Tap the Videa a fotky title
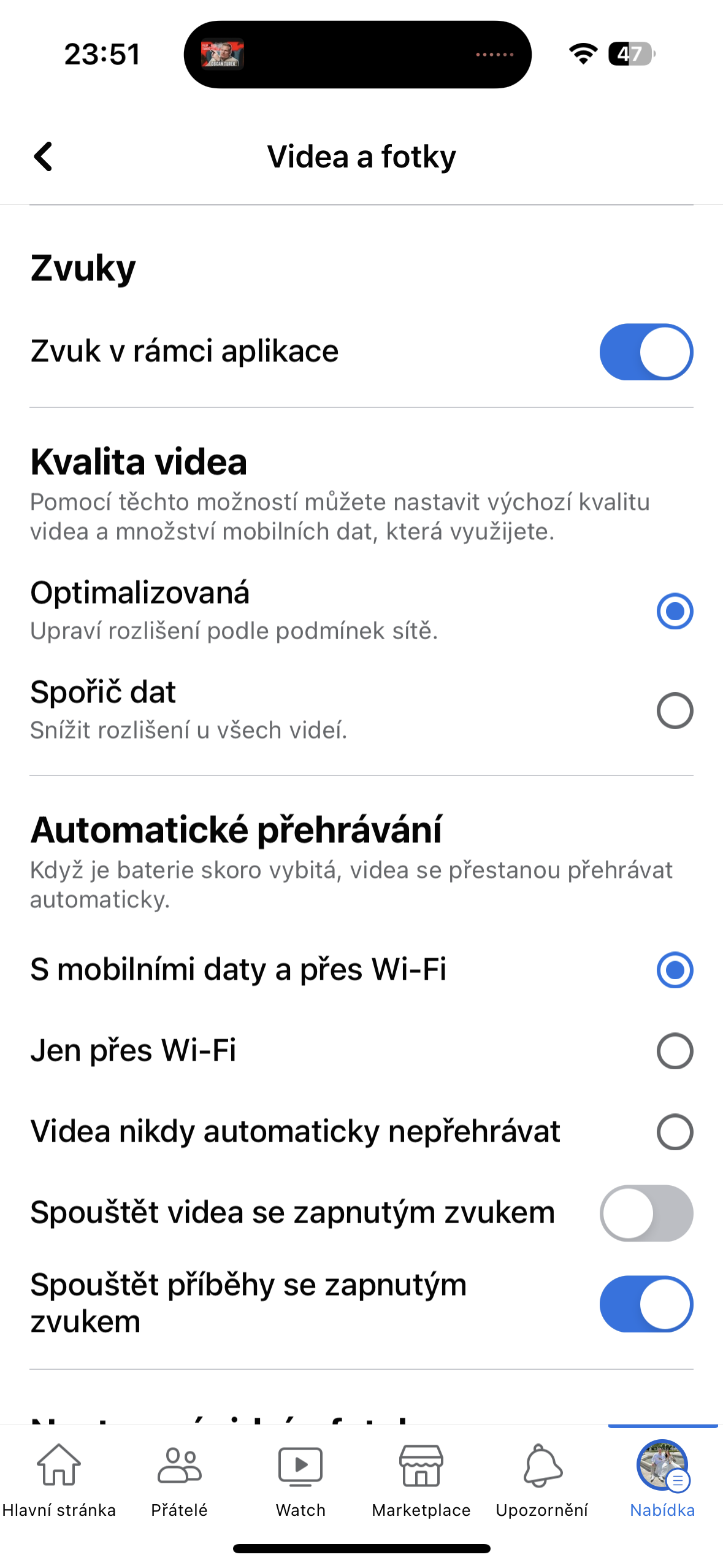 [361, 156]
